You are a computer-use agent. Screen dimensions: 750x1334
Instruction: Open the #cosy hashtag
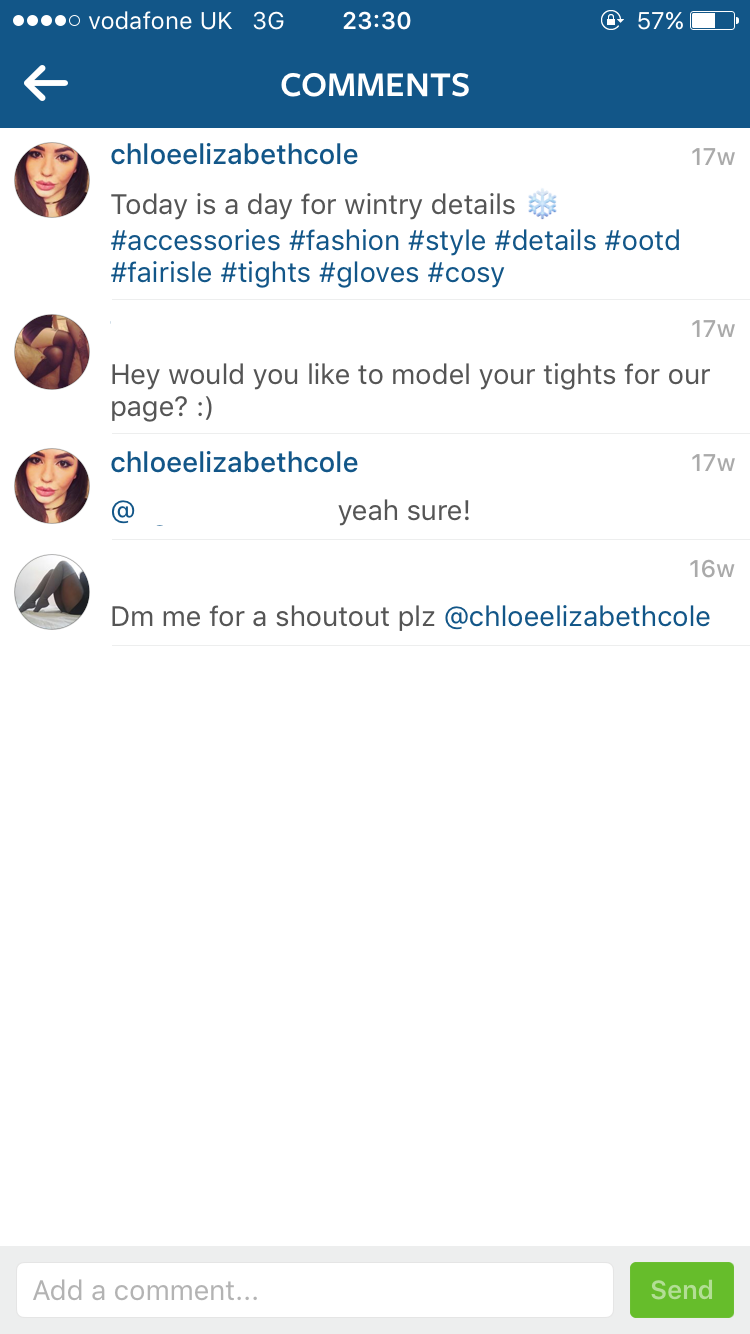tap(466, 273)
